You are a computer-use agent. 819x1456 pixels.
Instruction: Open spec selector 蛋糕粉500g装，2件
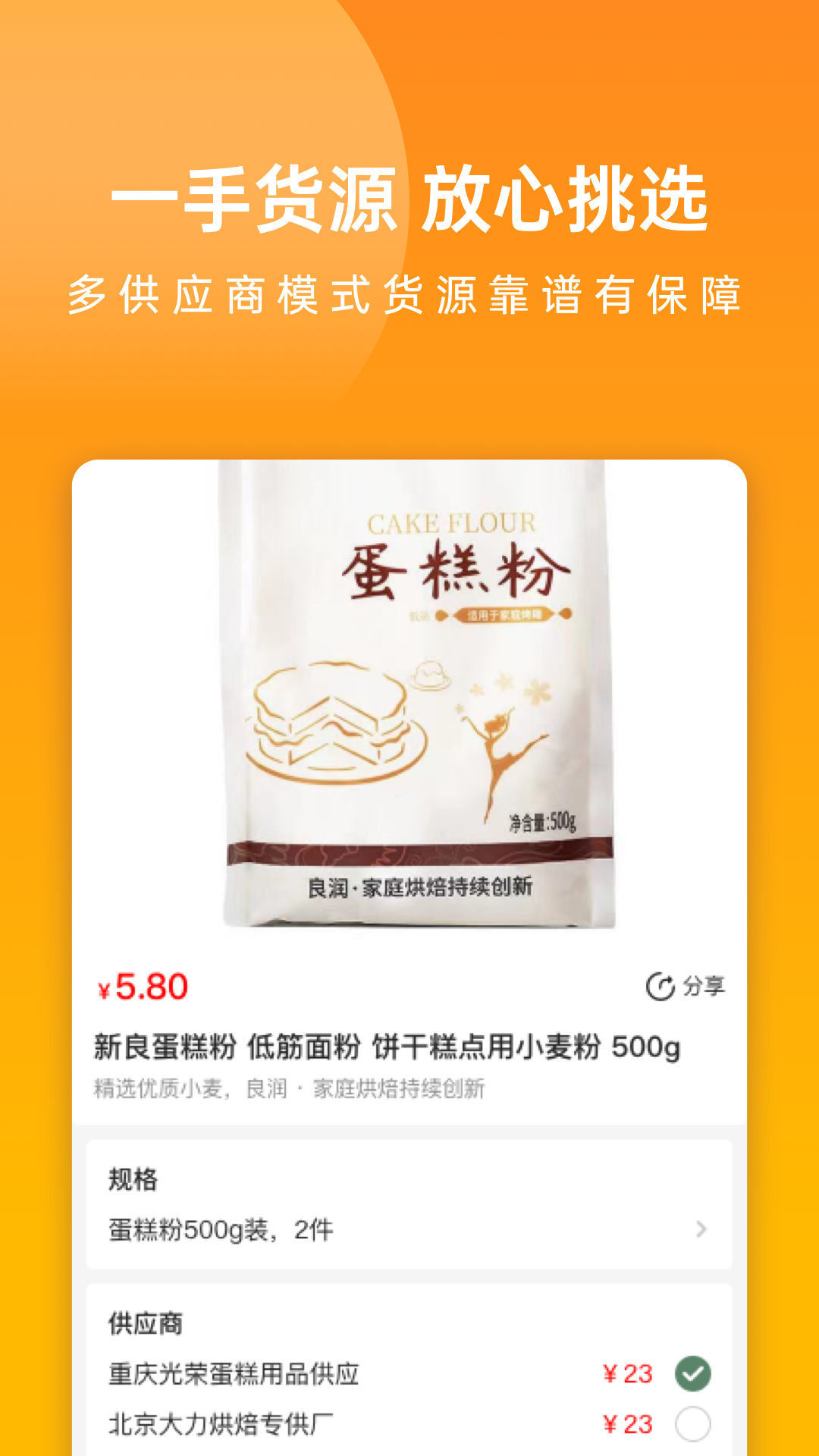[x=220, y=1230]
